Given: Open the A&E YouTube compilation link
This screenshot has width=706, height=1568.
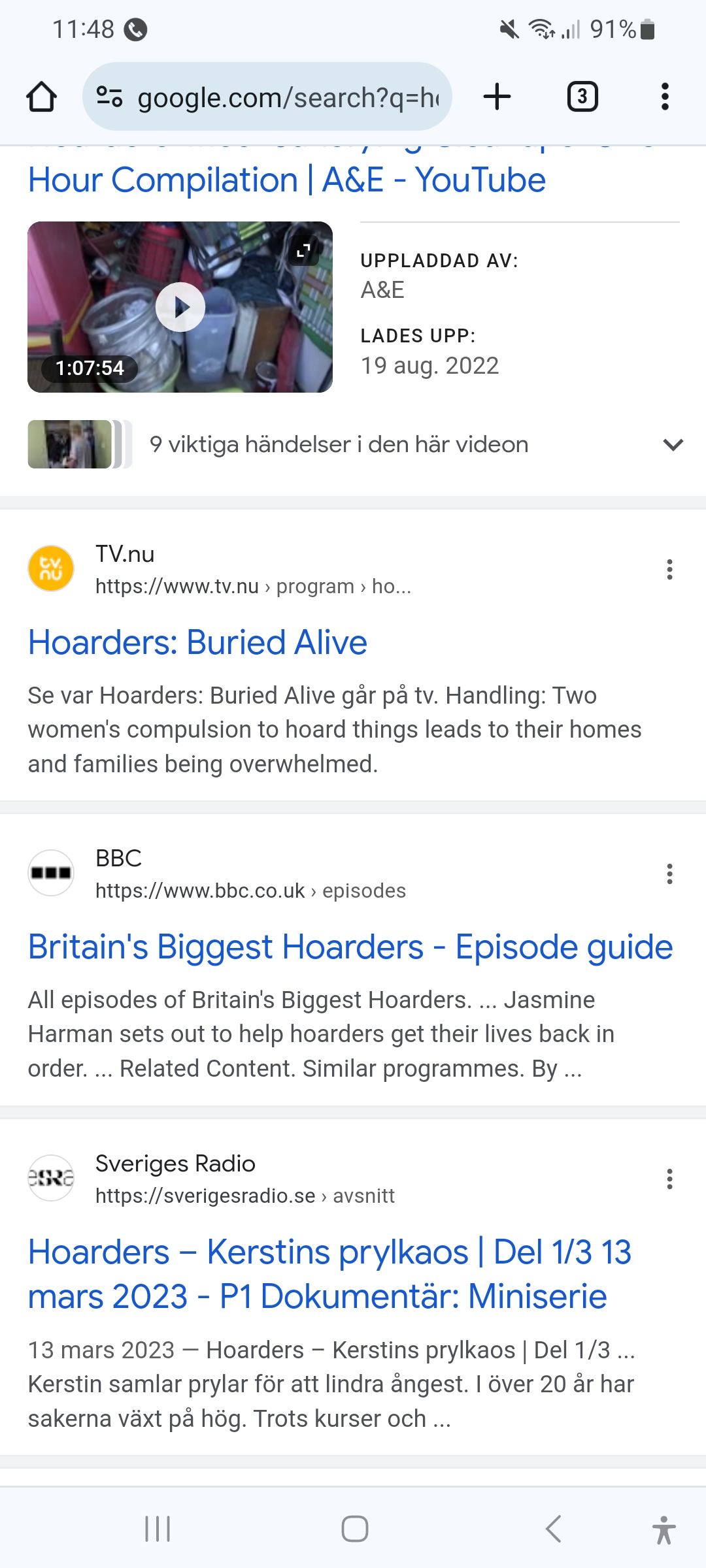Looking at the screenshot, I should [x=286, y=180].
